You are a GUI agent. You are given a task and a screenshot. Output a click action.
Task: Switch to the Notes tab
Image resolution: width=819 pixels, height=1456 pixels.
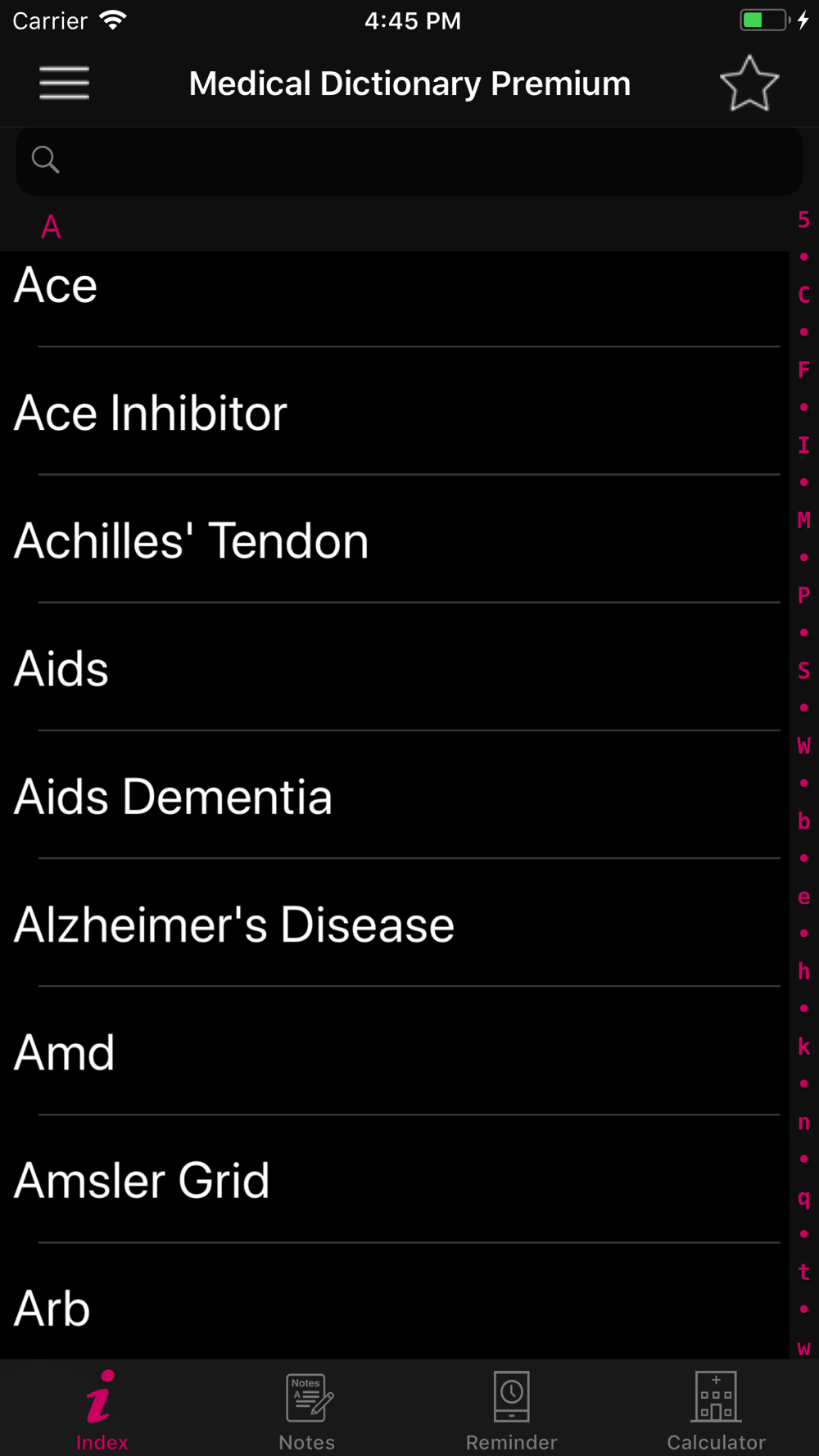coord(307,1411)
